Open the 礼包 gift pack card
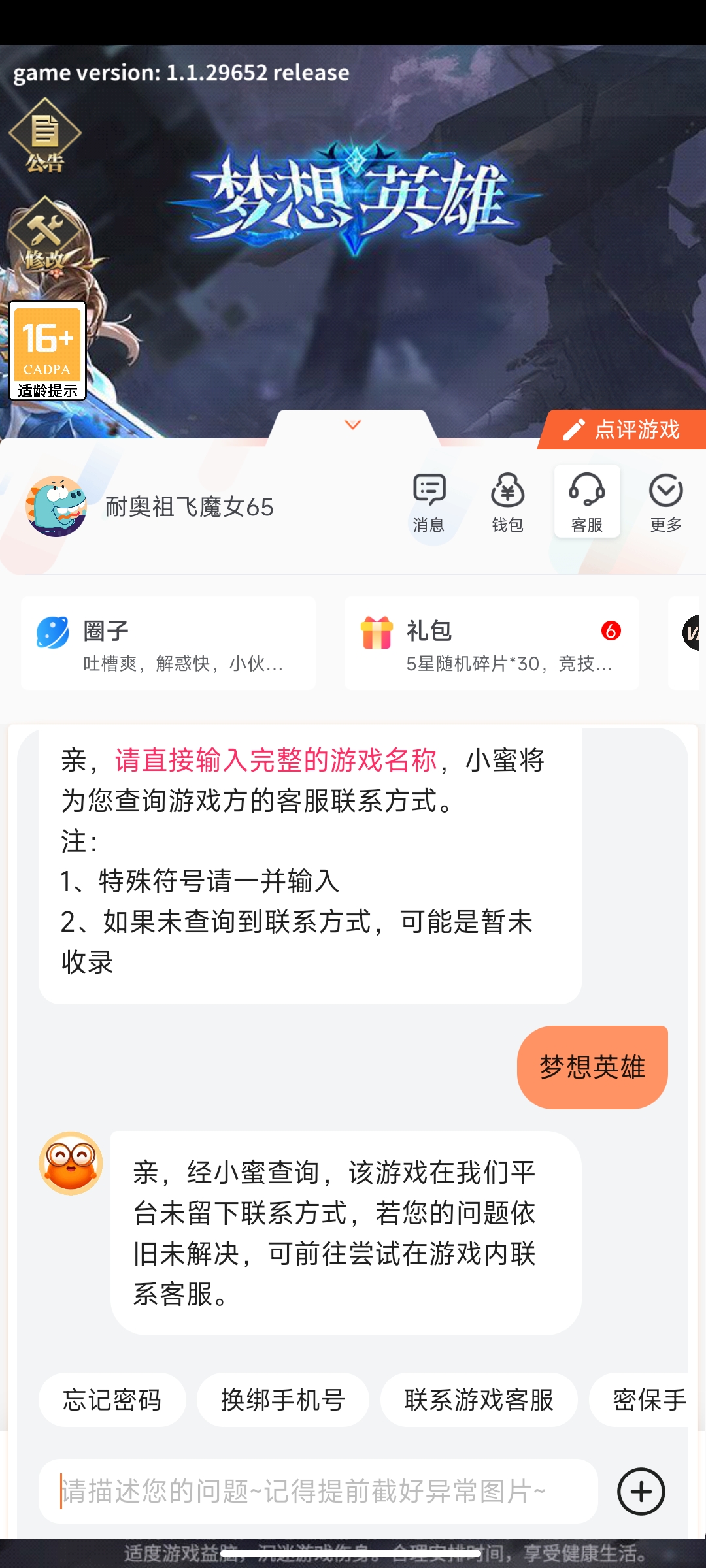 coord(492,644)
